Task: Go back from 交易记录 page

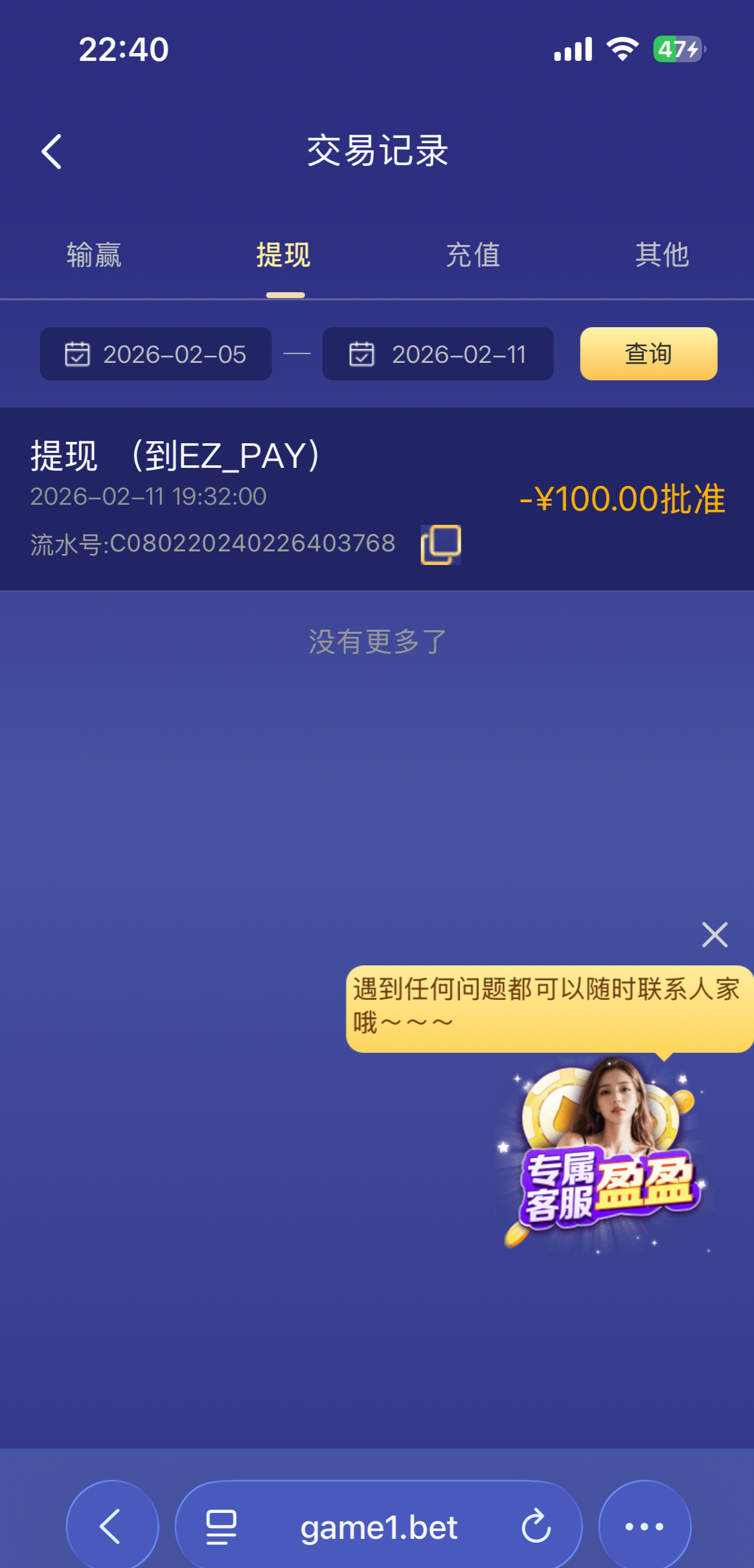Action: coord(52,152)
